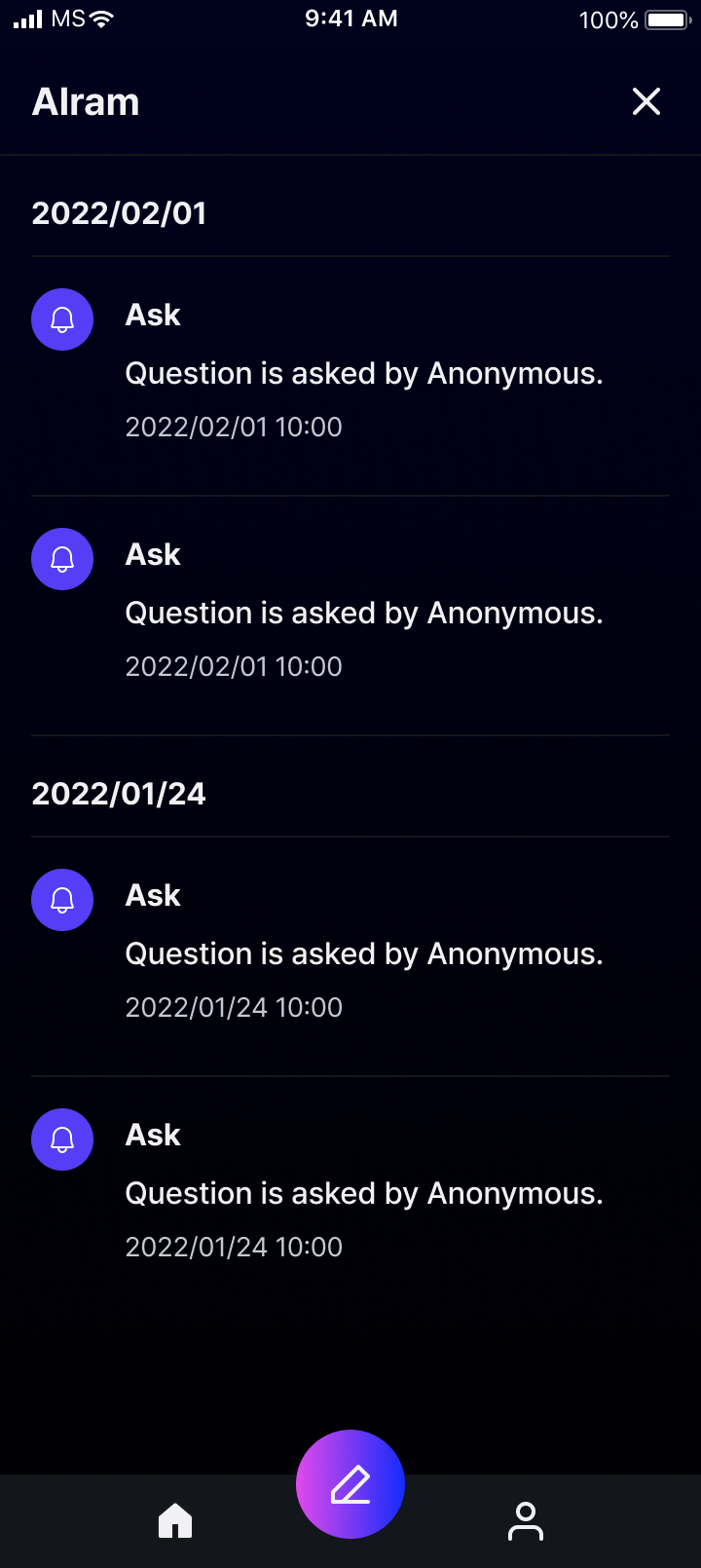Click the bell icon on the last Ask notification
This screenshot has height=1568, width=701.
click(61, 1139)
